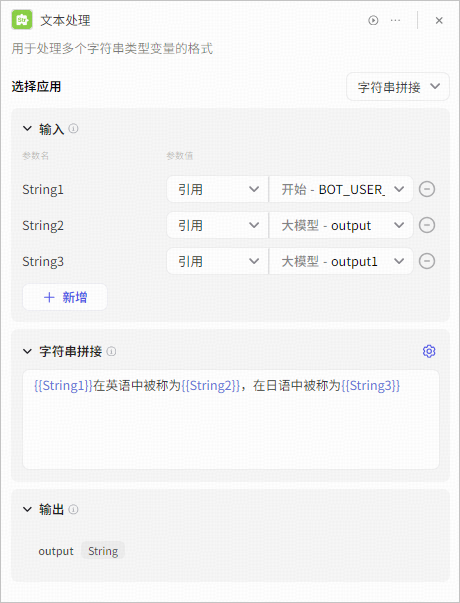The width and height of the screenshot is (460, 603).
Task: Run the text processing node
Action: pyautogui.click(x=373, y=20)
